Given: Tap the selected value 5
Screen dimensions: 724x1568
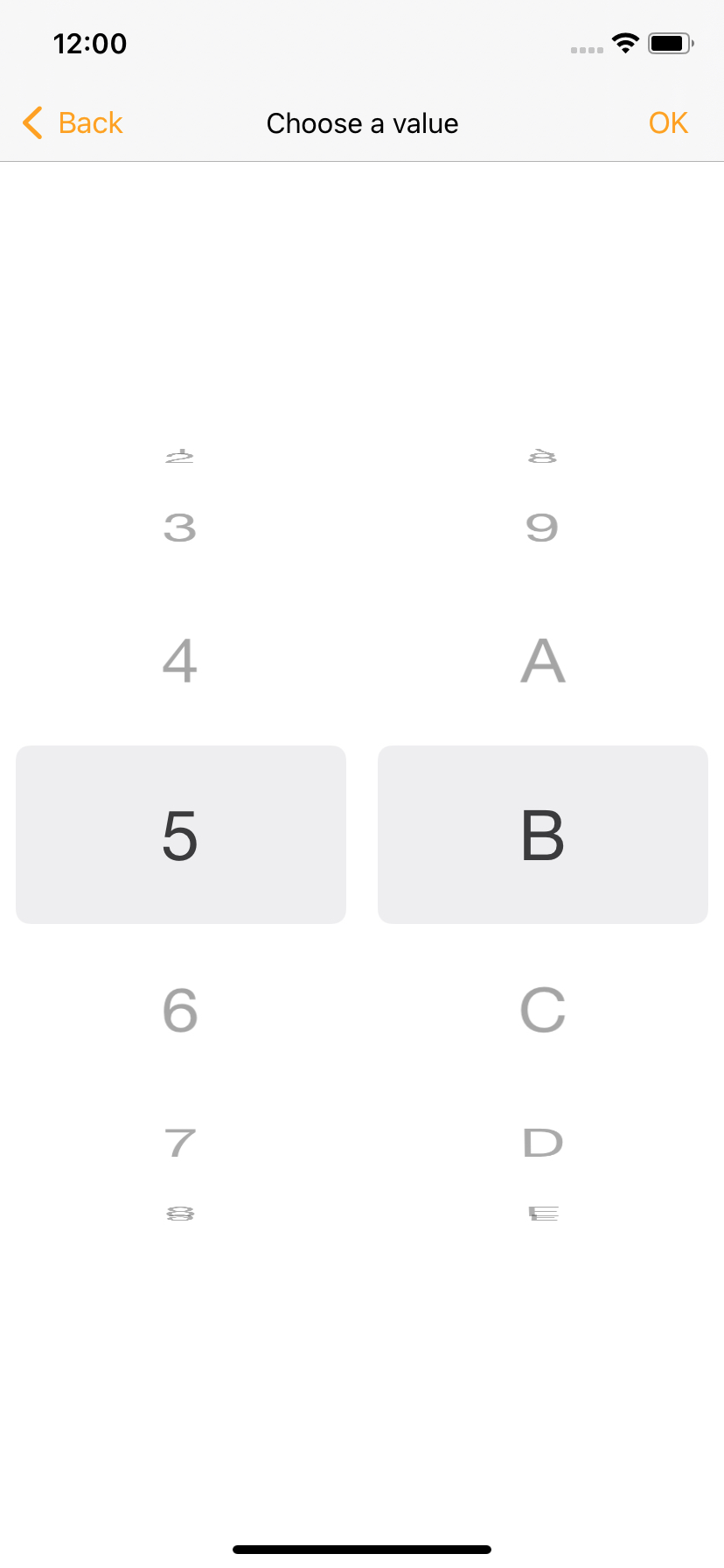Looking at the screenshot, I should point(181,835).
